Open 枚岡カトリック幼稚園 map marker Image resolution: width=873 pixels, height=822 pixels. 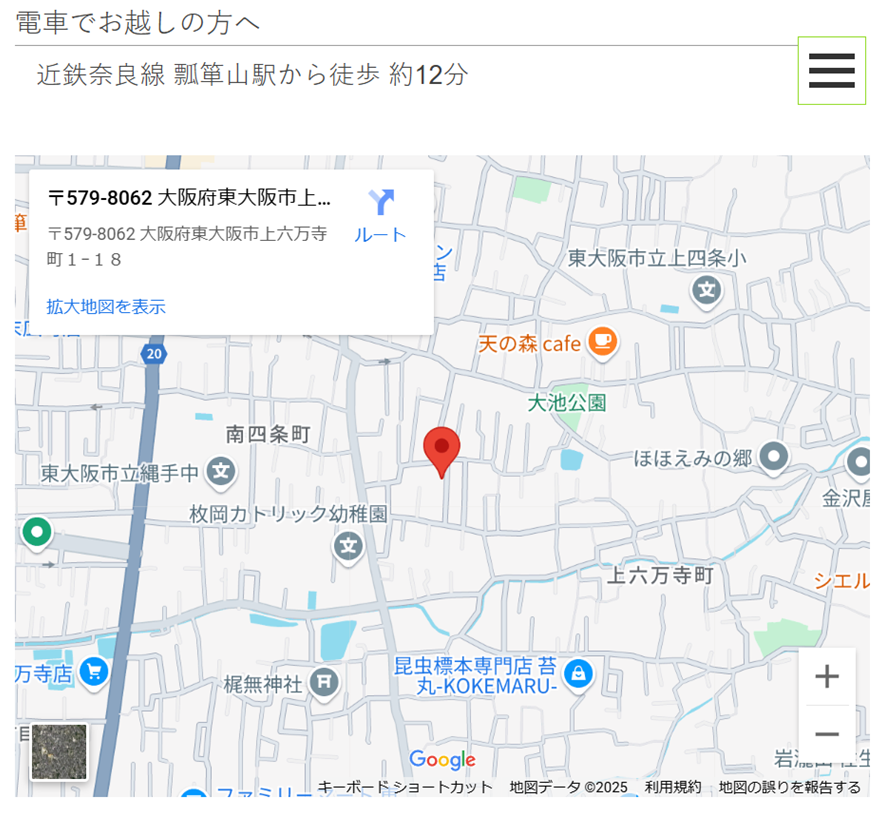tap(347, 546)
